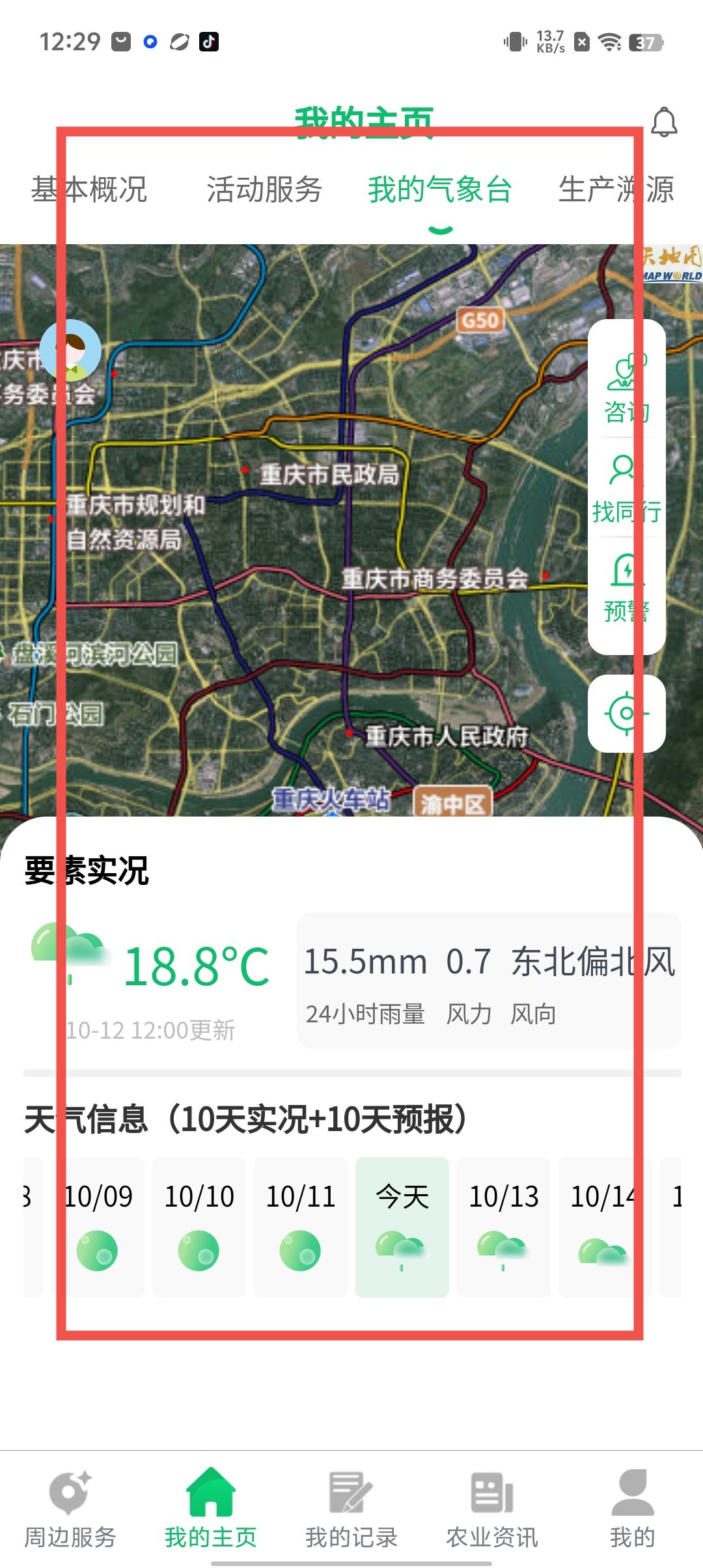Select the 10/11 weather card

tap(301, 1227)
